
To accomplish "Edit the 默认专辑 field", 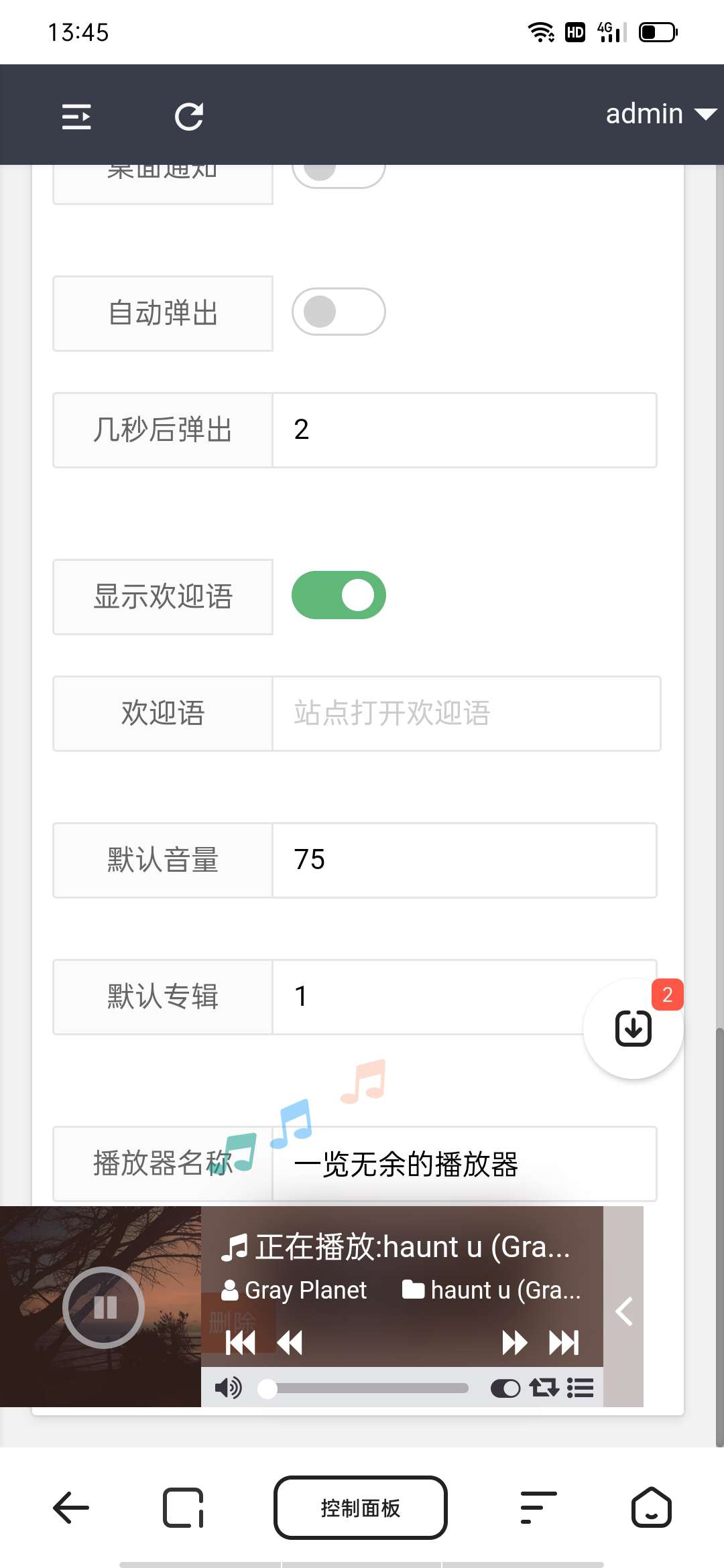I will coord(429,997).
